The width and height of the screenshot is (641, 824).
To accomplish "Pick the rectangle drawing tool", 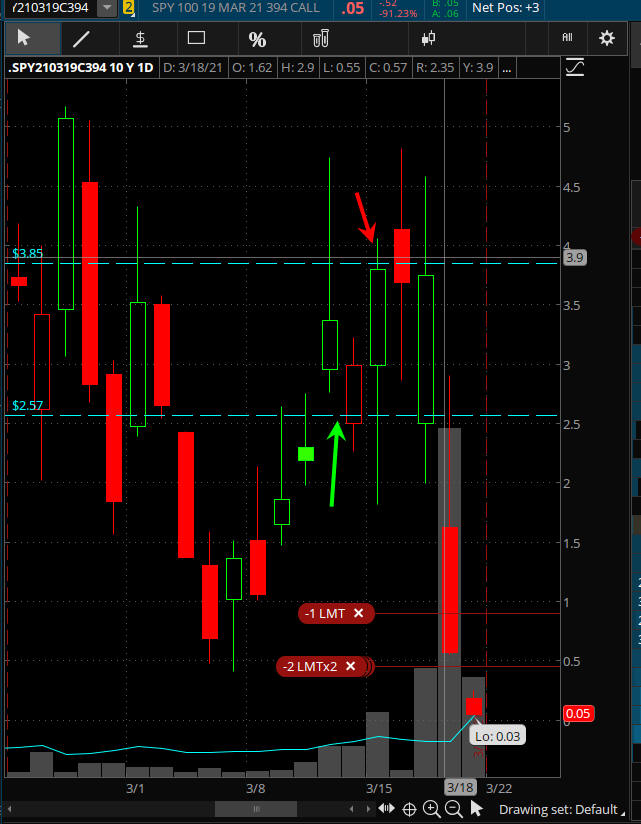I will [x=196, y=39].
